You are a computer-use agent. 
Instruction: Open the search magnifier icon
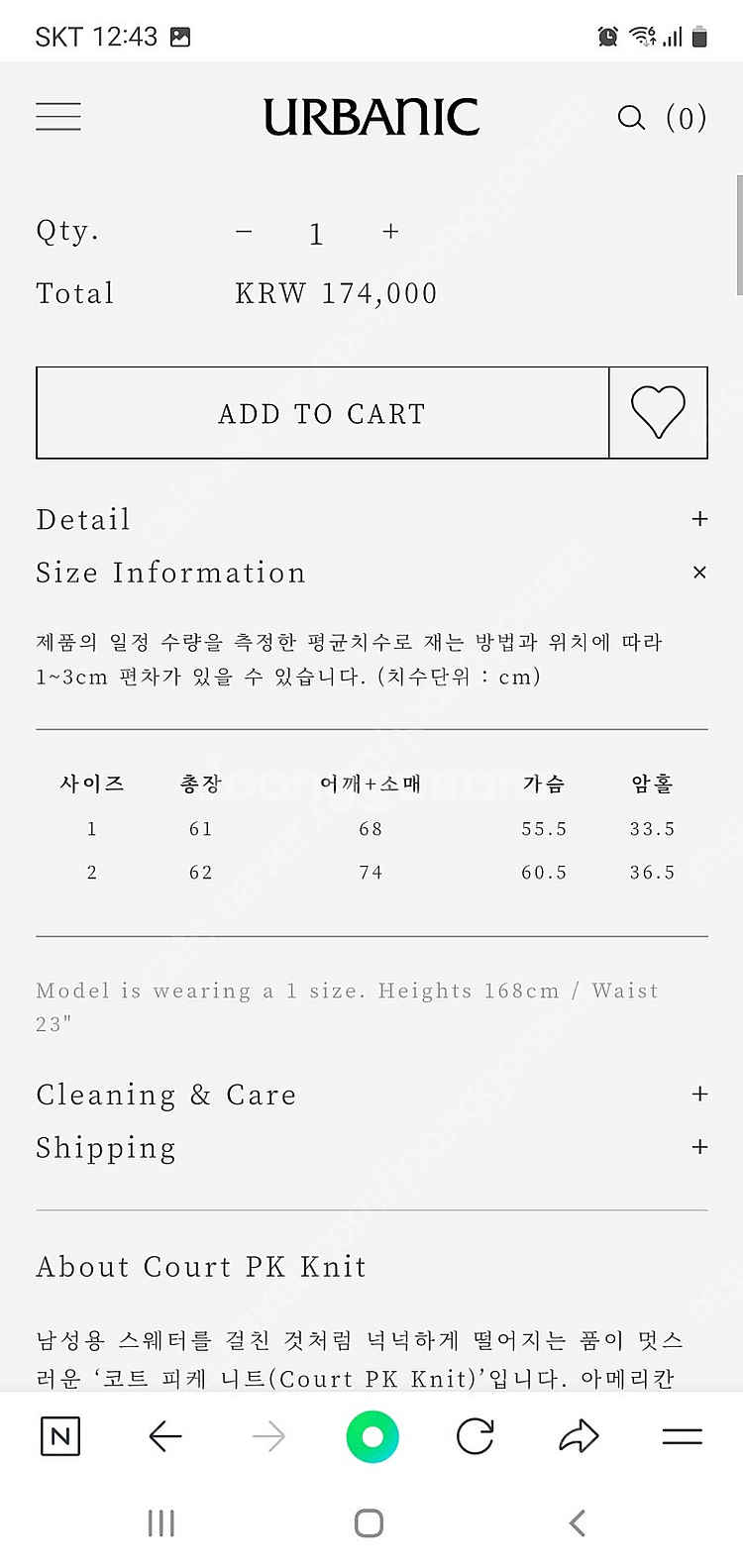coord(631,118)
